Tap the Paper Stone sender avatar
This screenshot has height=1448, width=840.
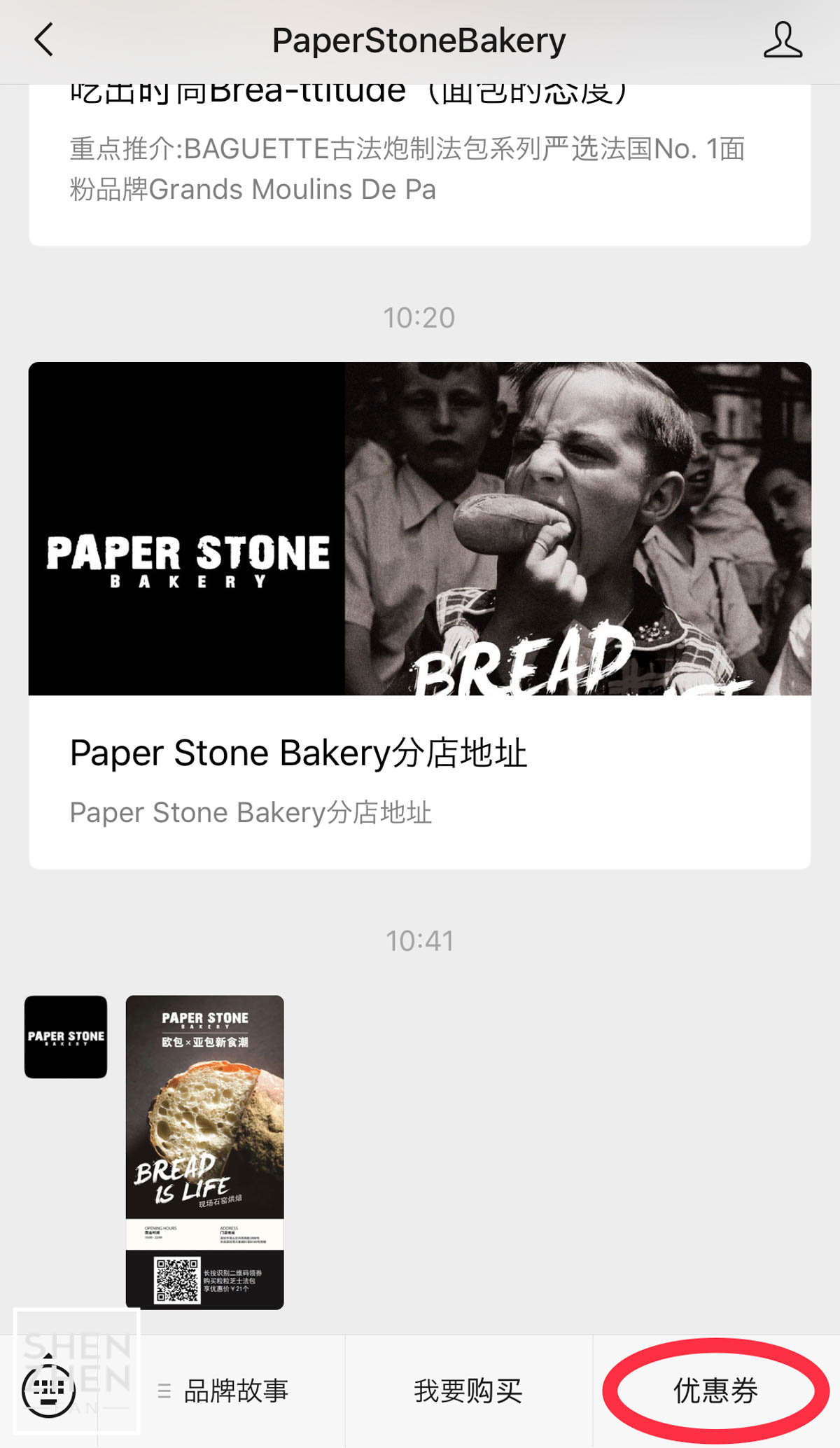click(x=66, y=1037)
